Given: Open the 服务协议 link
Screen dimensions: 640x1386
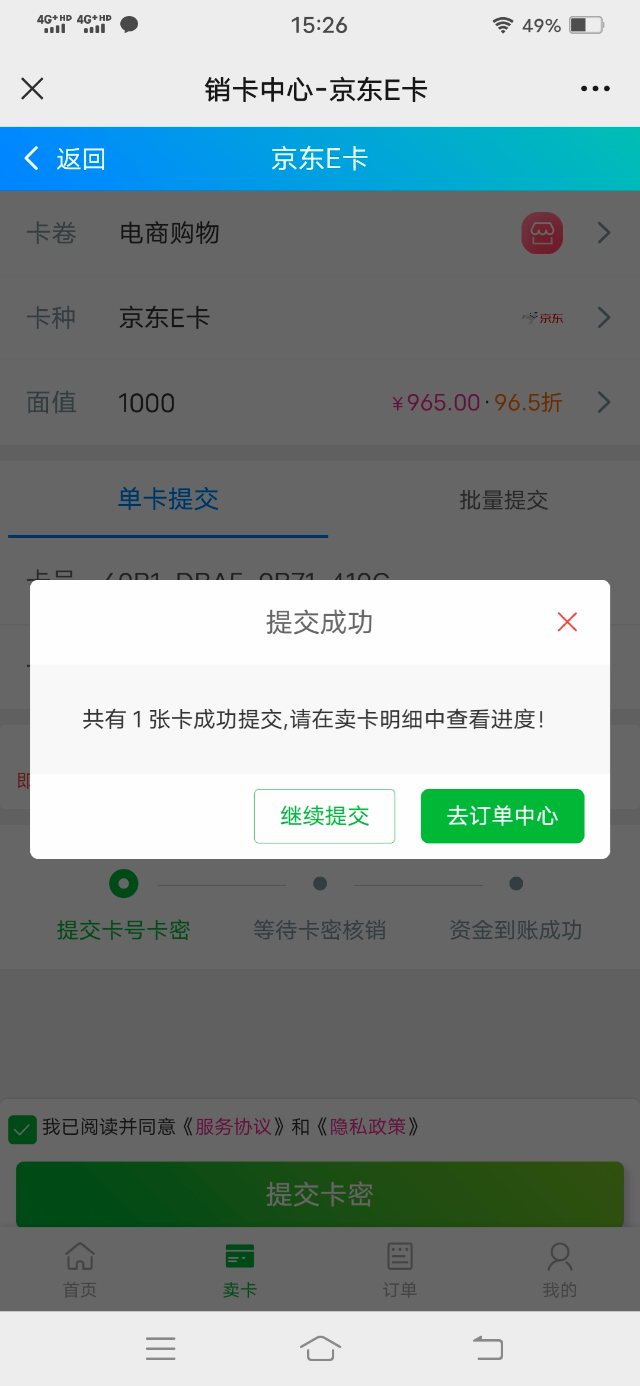Looking at the screenshot, I should 233,1127.
